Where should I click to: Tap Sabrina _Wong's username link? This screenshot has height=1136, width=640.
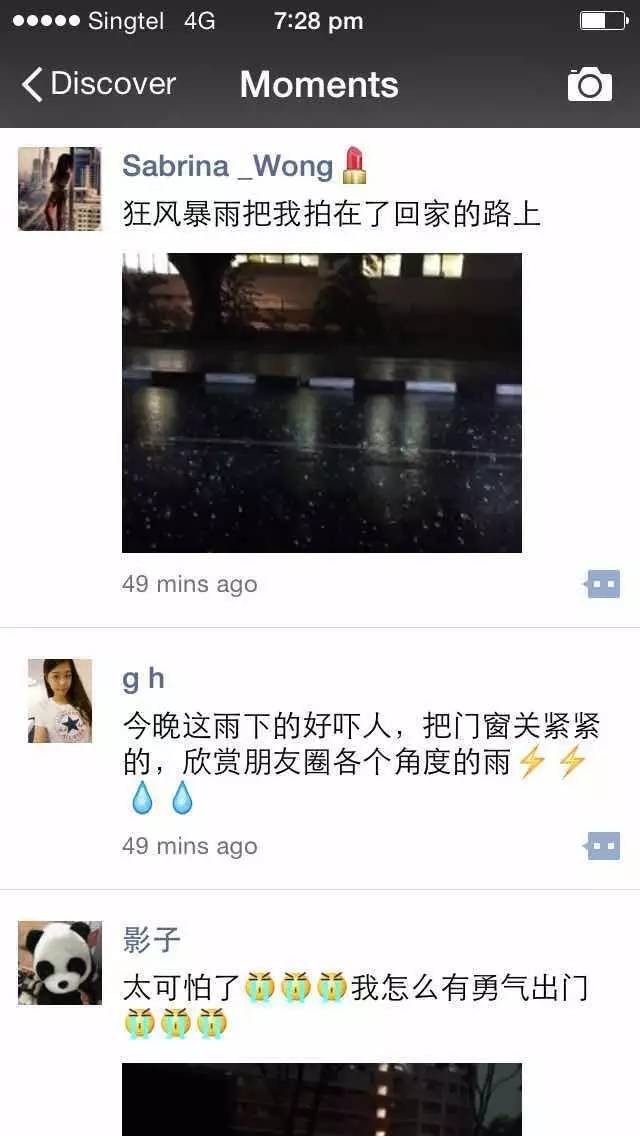(x=227, y=165)
